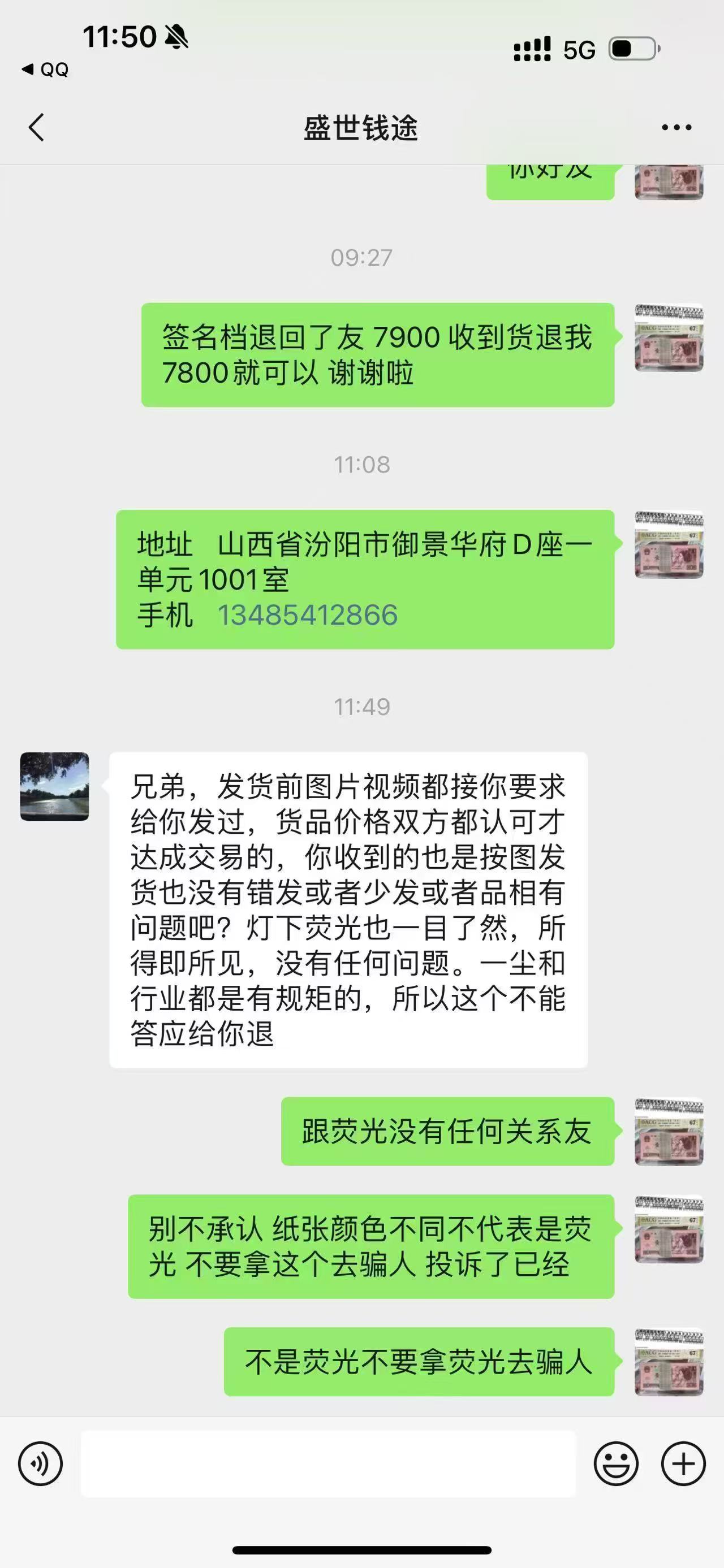Screen dimensions: 724x1568
Task: Return to QQ via status bar shortcut
Action: (x=45, y=70)
